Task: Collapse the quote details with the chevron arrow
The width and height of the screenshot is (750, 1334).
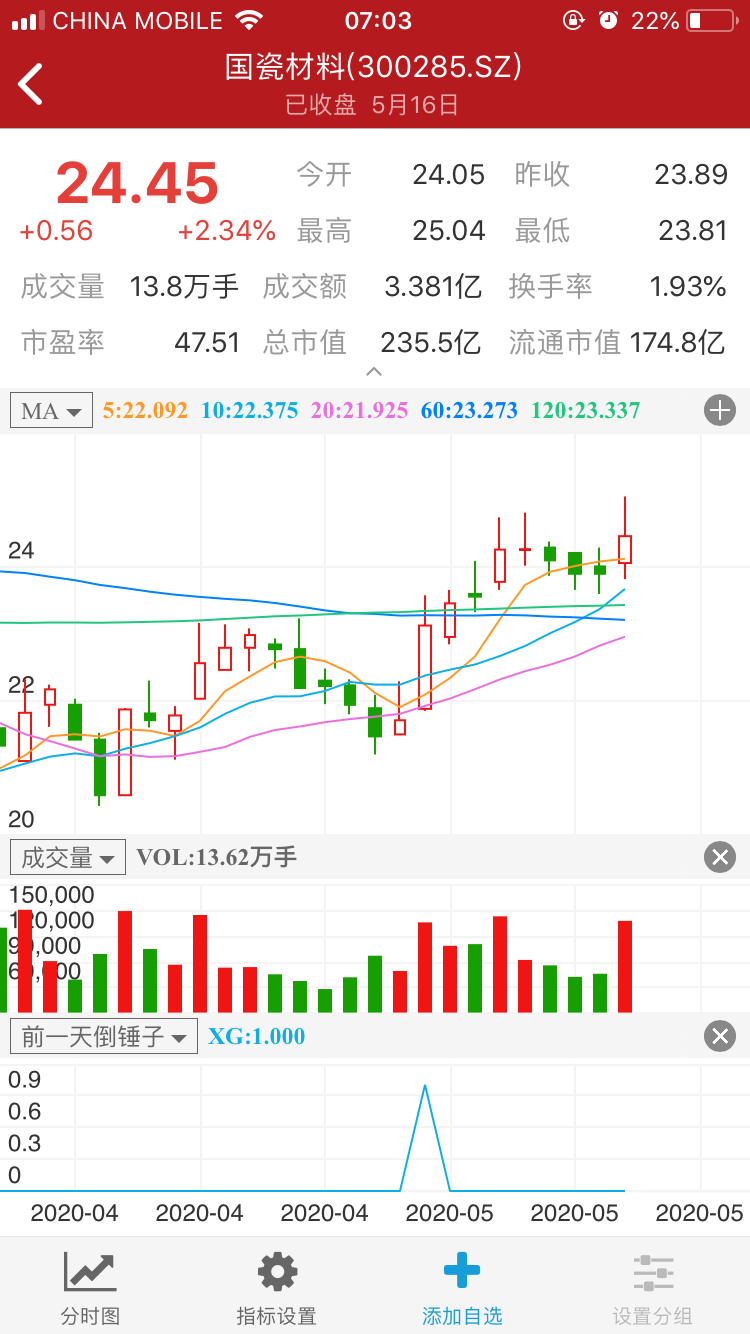Action: (375, 370)
